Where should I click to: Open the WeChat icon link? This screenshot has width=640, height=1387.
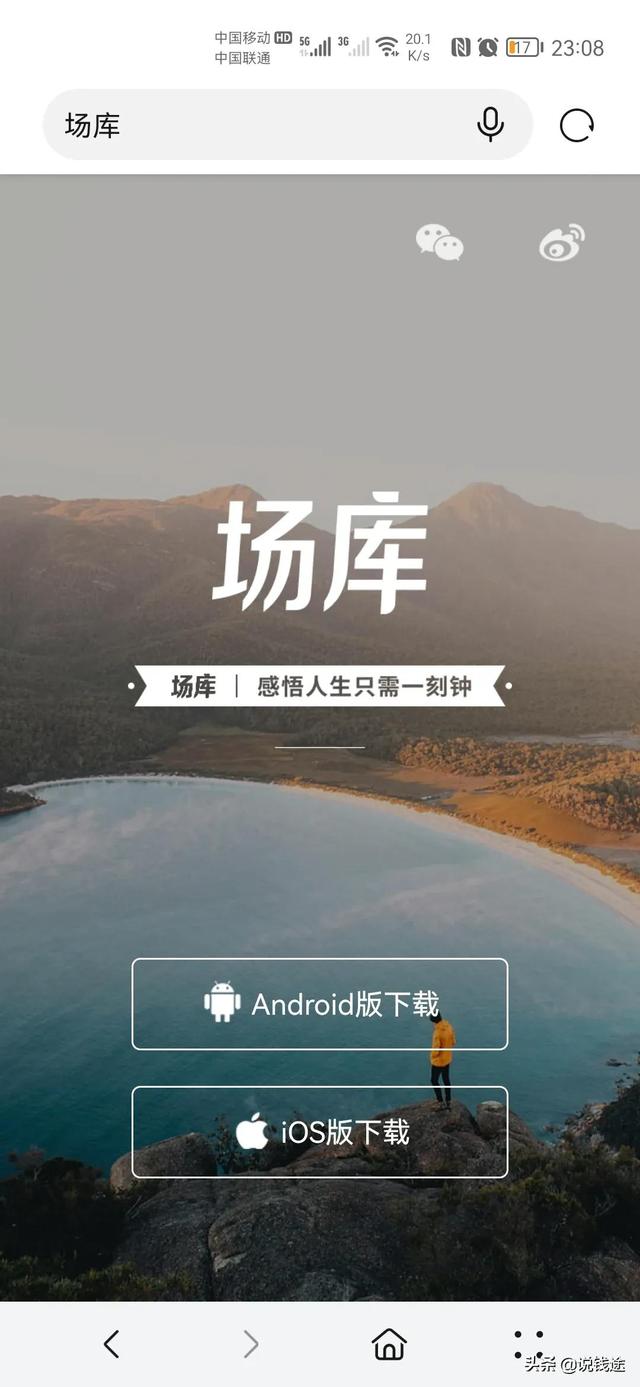440,242
